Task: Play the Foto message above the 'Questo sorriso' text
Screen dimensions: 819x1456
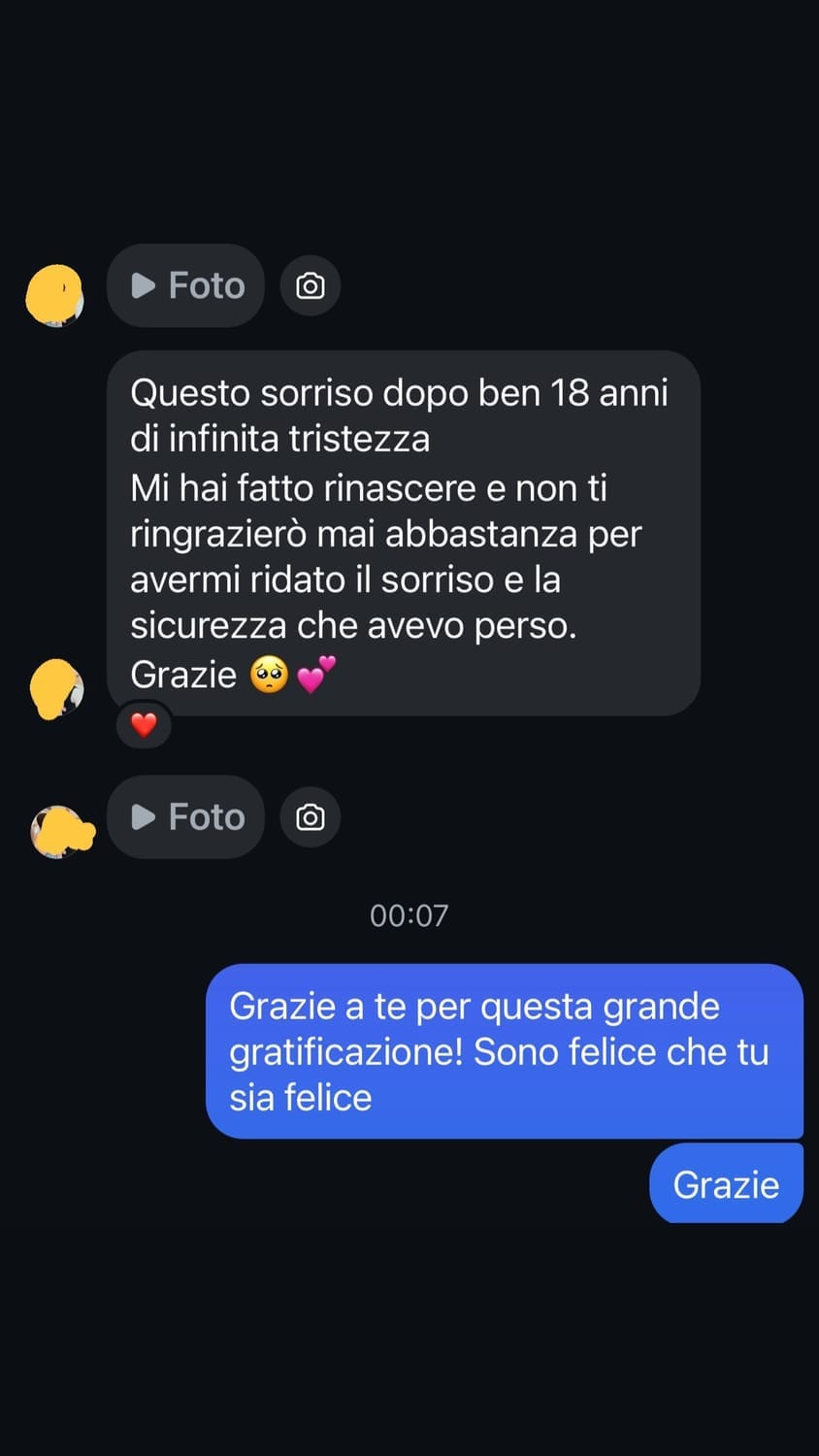Action: [x=185, y=285]
